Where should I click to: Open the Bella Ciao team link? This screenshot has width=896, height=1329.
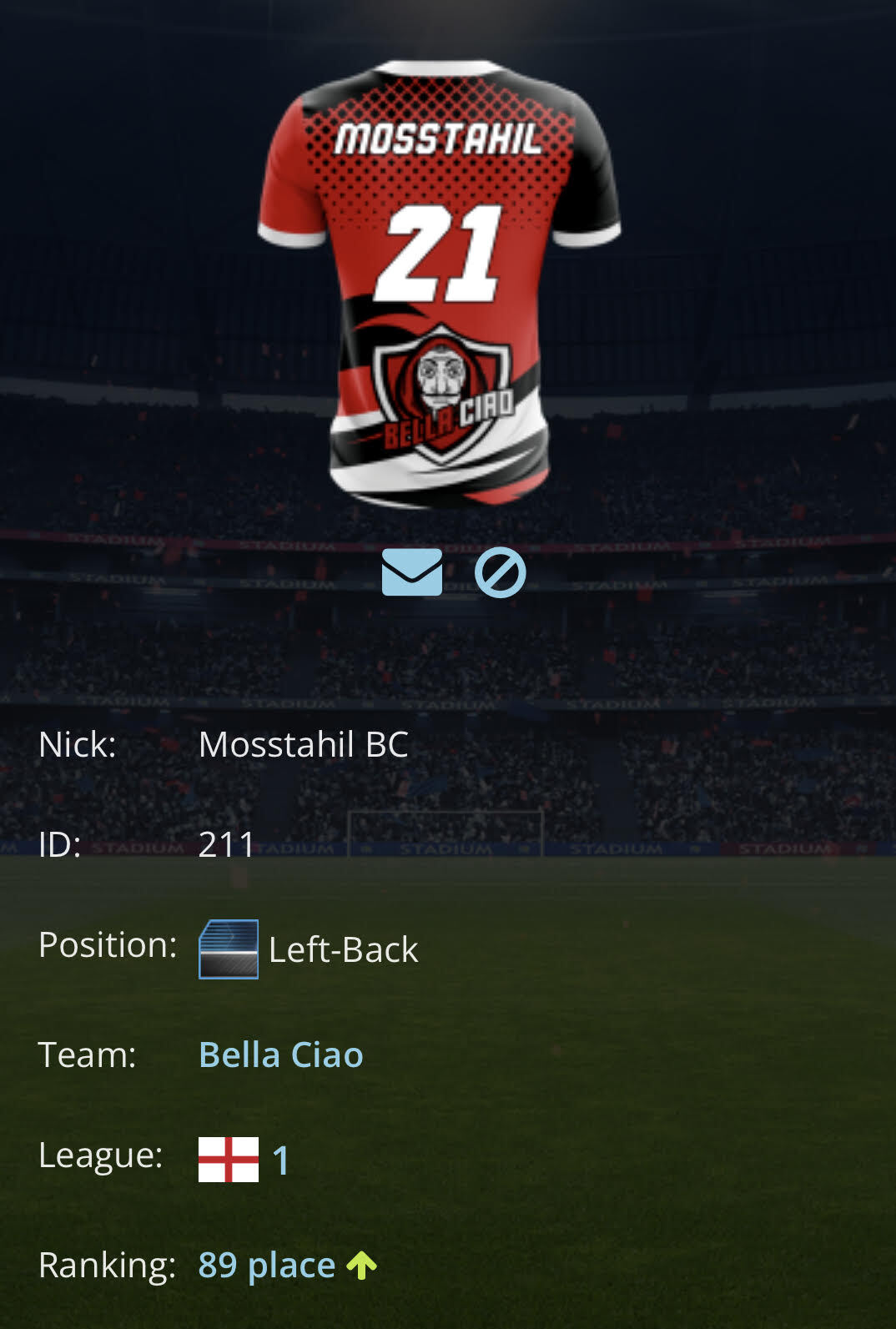pyautogui.click(x=280, y=1055)
